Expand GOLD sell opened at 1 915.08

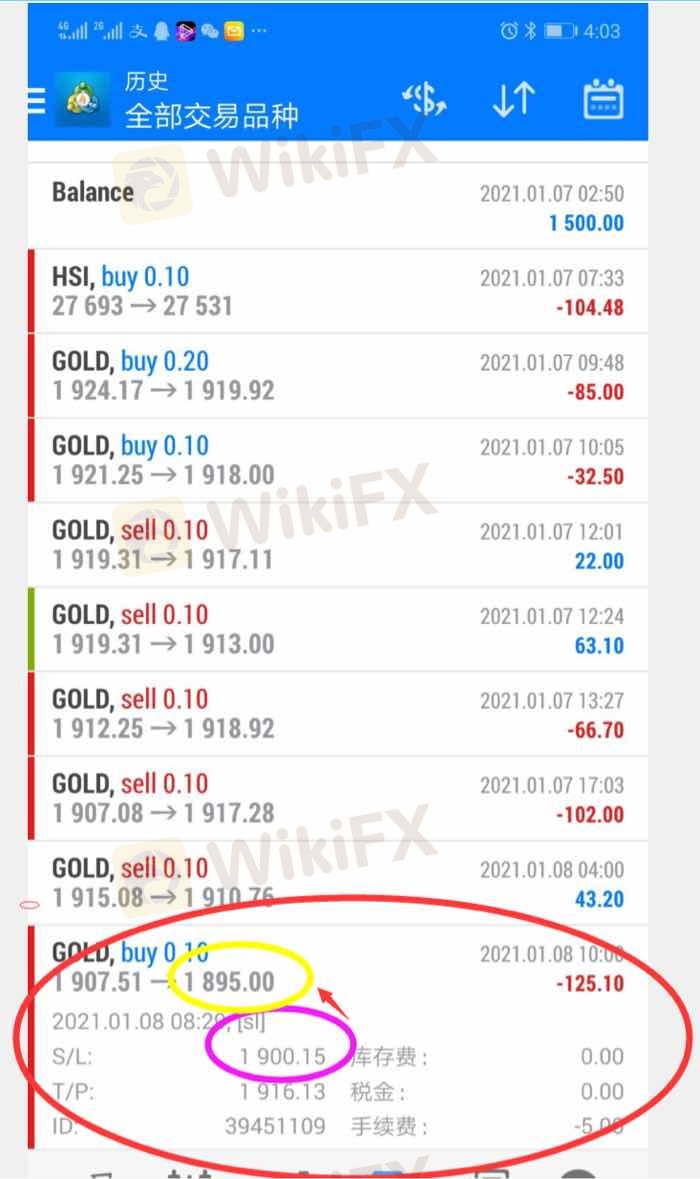click(338, 883)
